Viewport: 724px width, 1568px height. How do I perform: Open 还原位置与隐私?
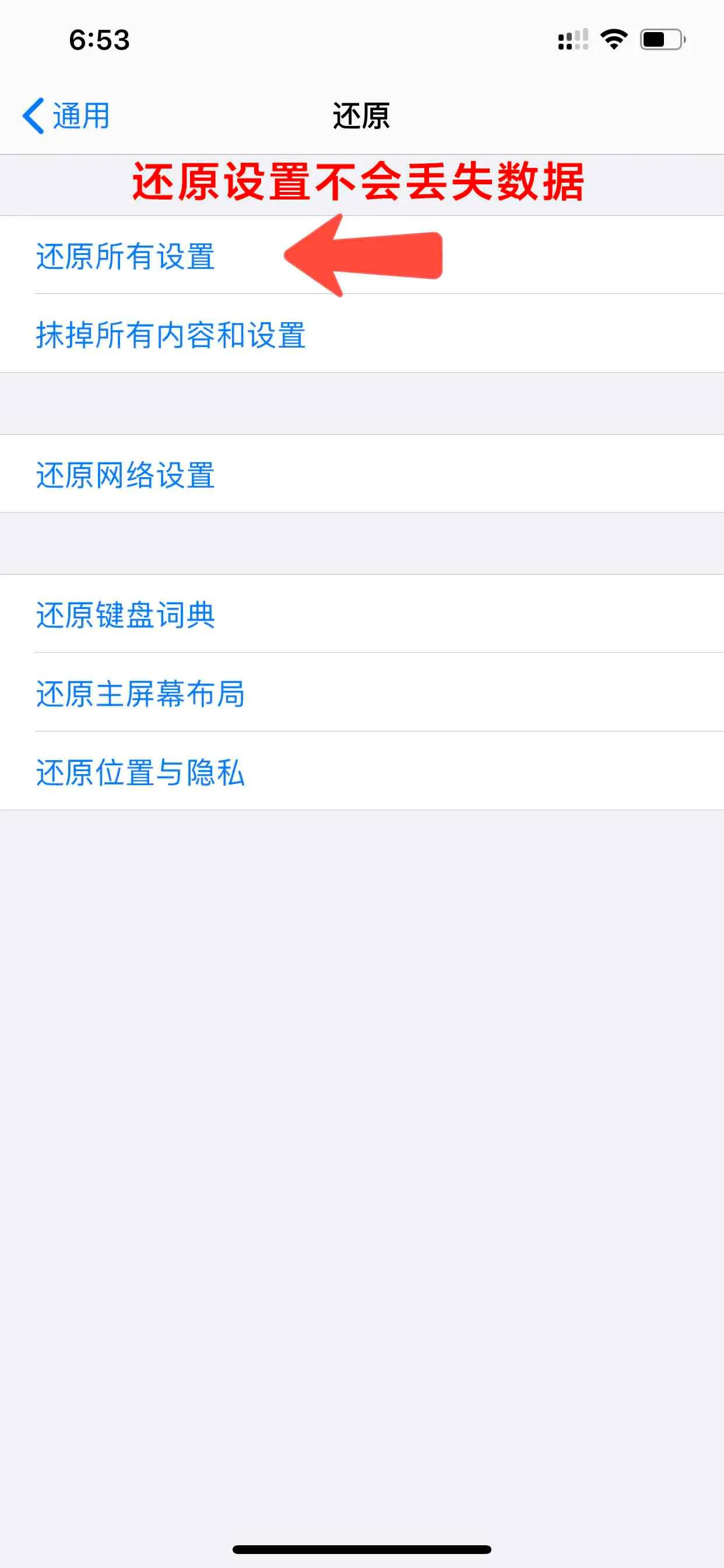[x=140, y=772]
